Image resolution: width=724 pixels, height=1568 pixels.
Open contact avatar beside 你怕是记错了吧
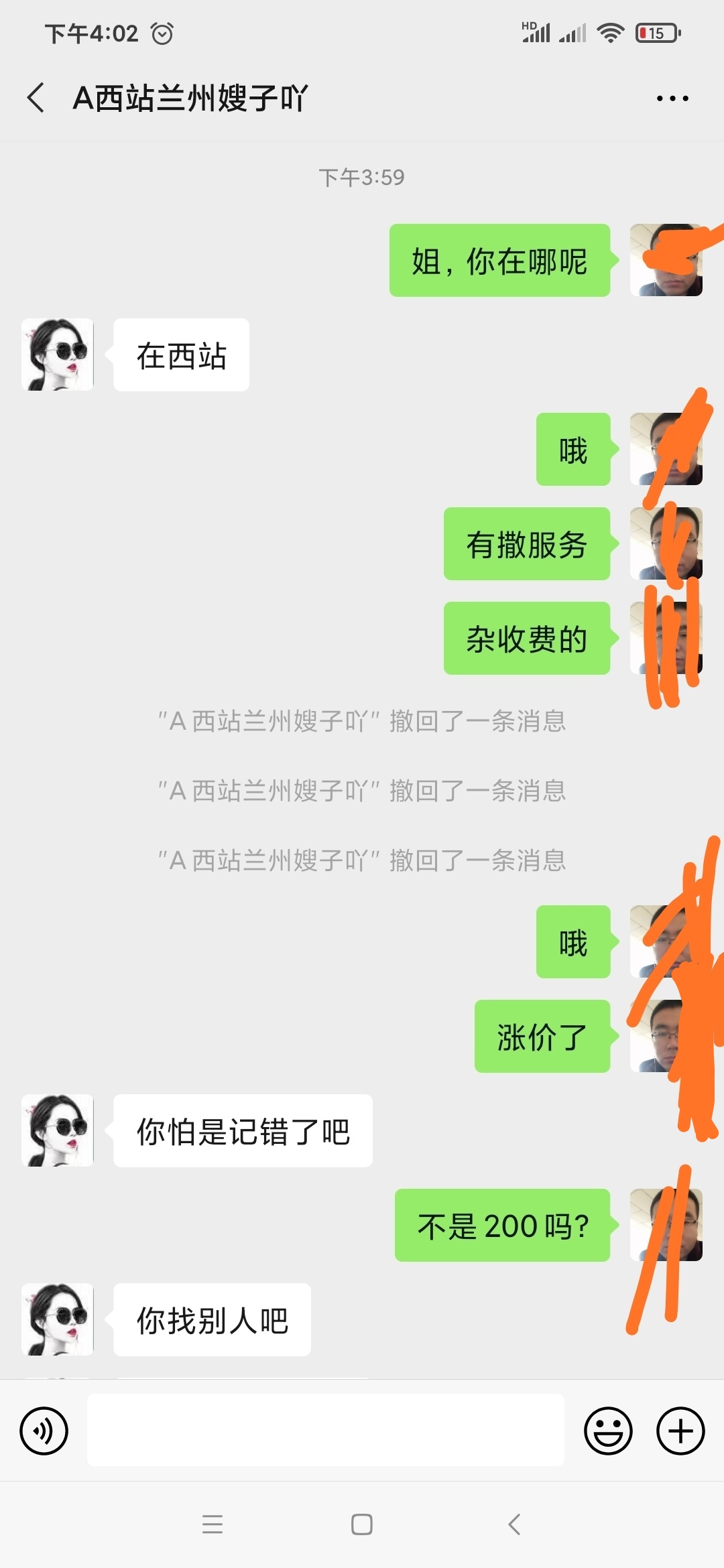pyautogui.click(x=58, y=1130)
